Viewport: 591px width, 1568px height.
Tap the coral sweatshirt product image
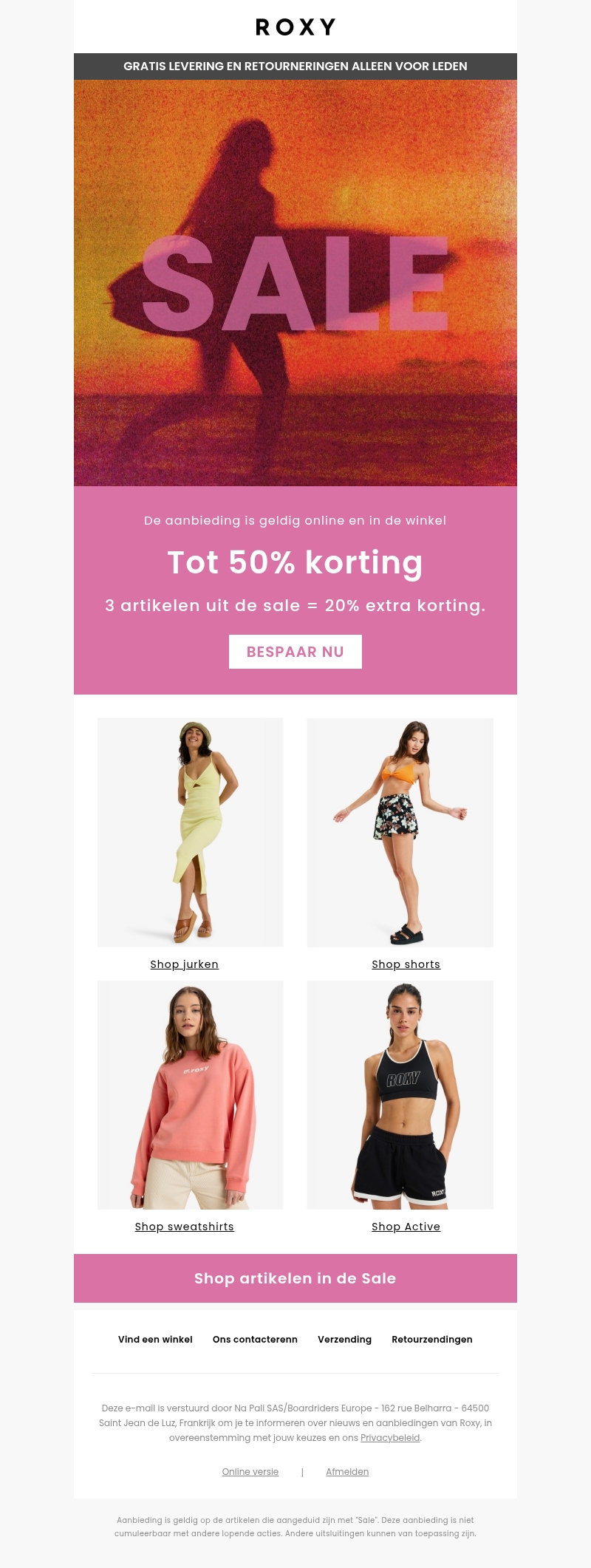click(x=191, y=1094)
